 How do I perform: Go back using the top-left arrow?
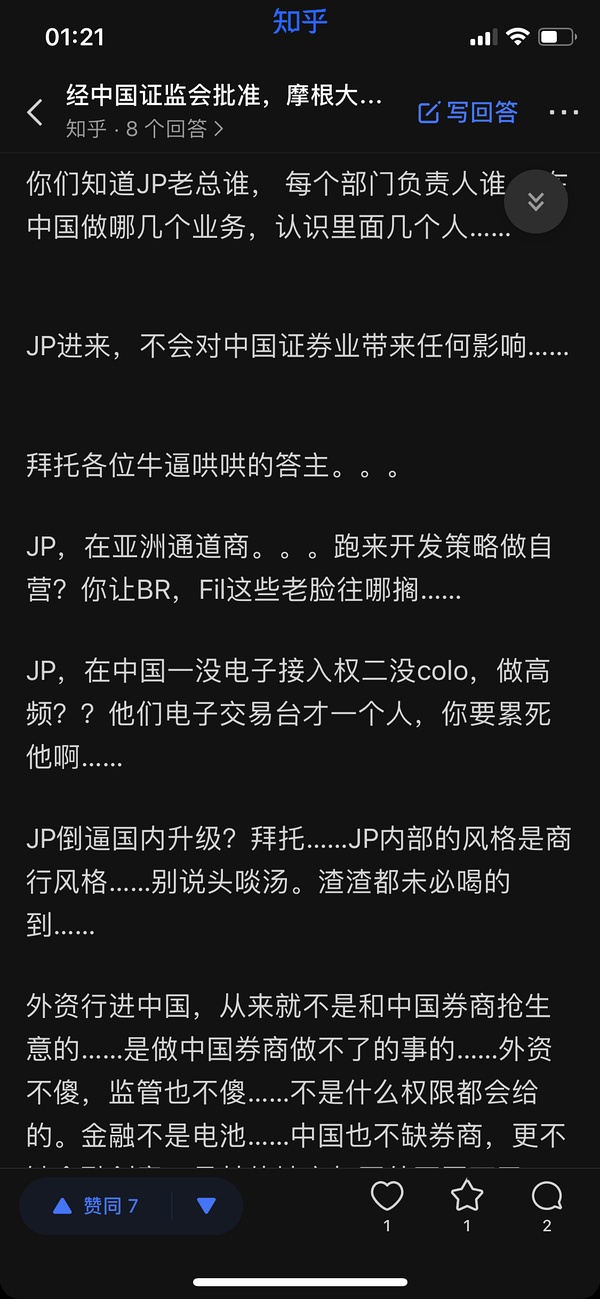tap(35, 112)
